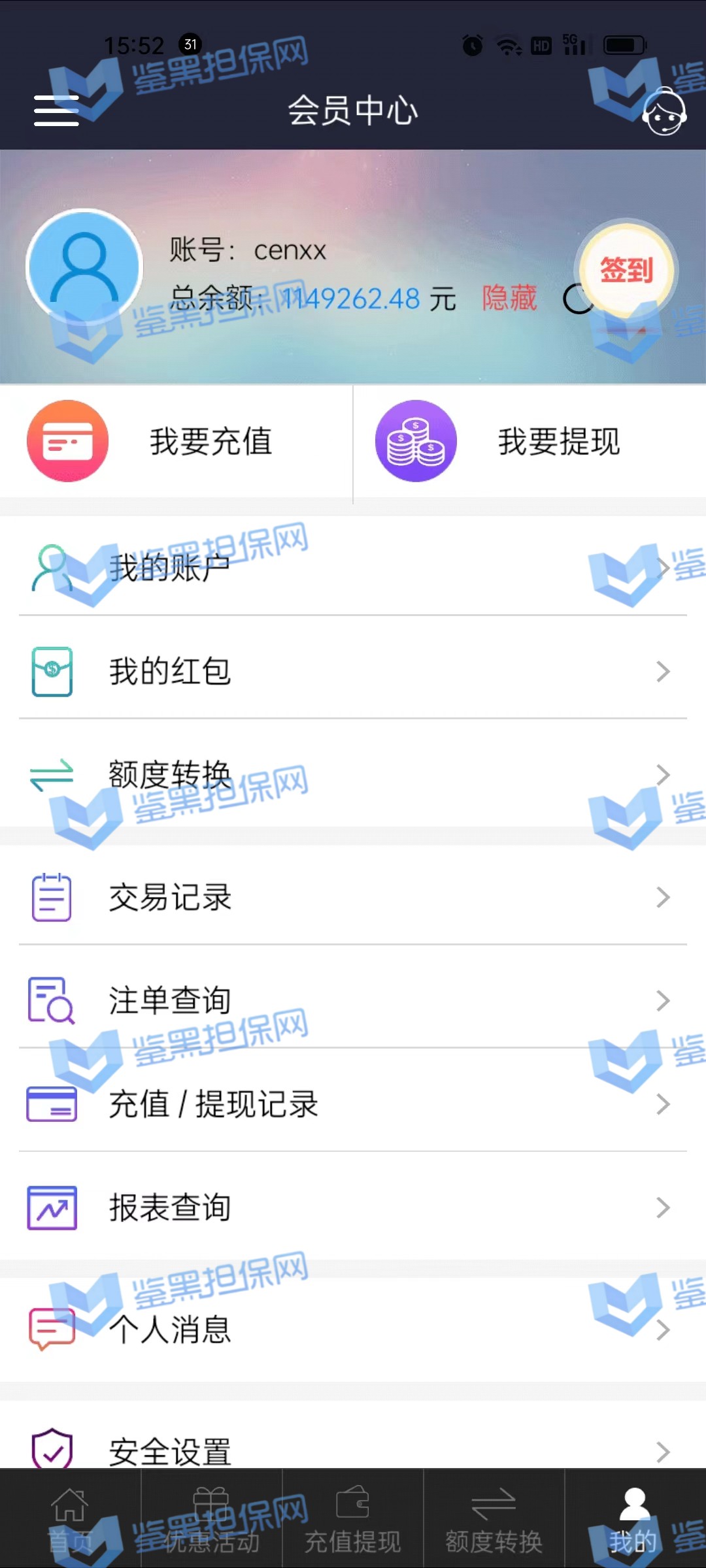This screenshot has width=706, height=1568.
Task: Contact customer service via headset icon
Action: 663,112
